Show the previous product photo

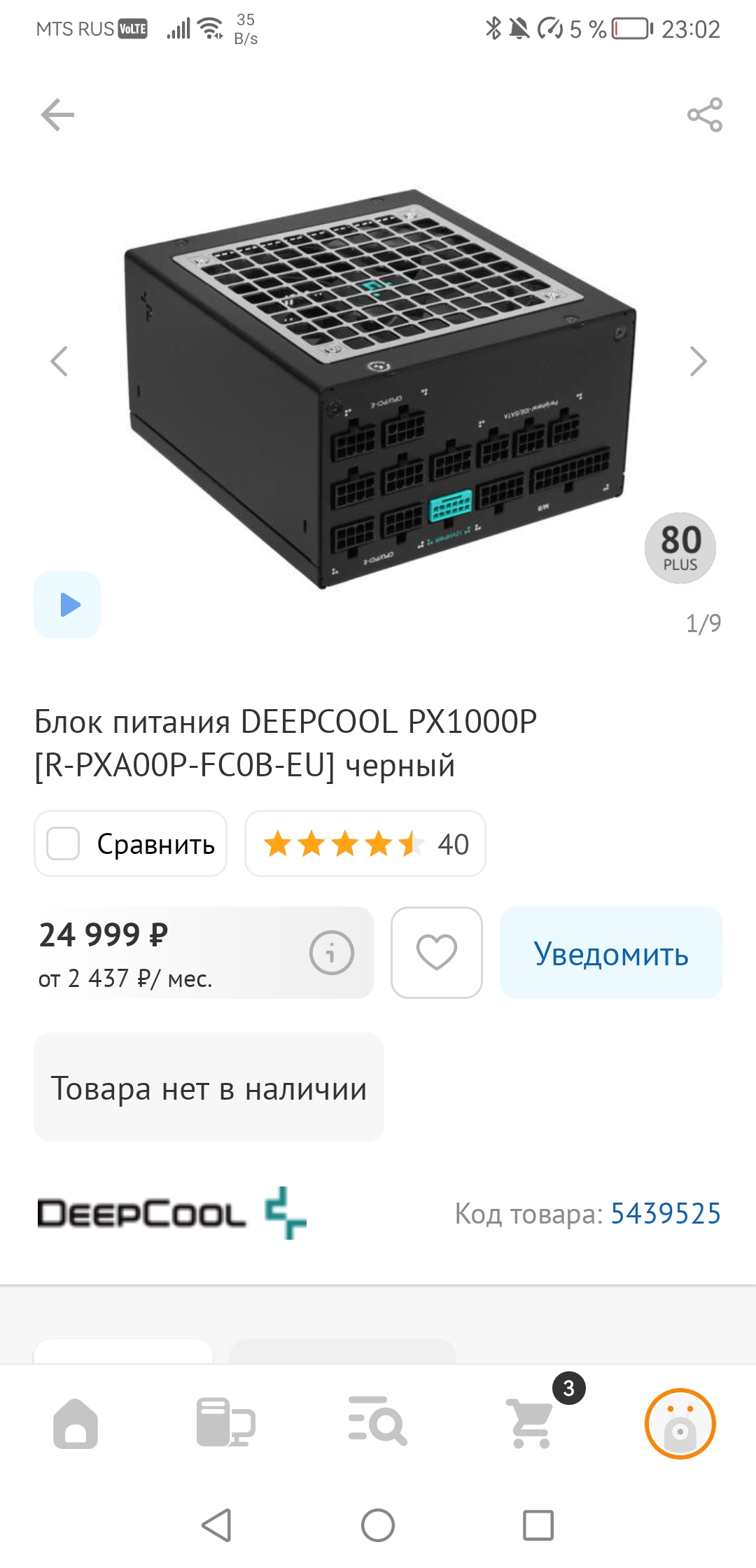(x=59, y=361)
